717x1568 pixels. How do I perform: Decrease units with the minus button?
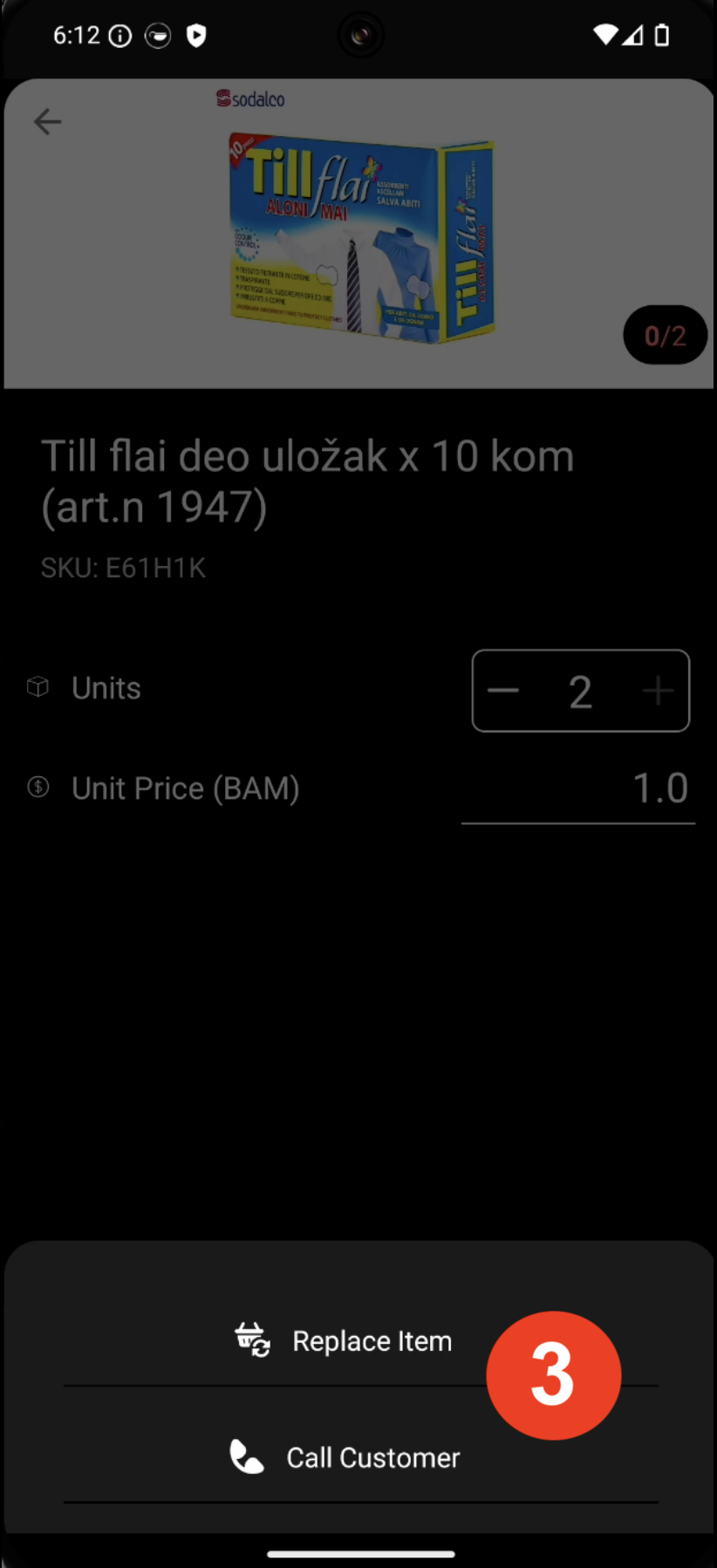(503, 691)
